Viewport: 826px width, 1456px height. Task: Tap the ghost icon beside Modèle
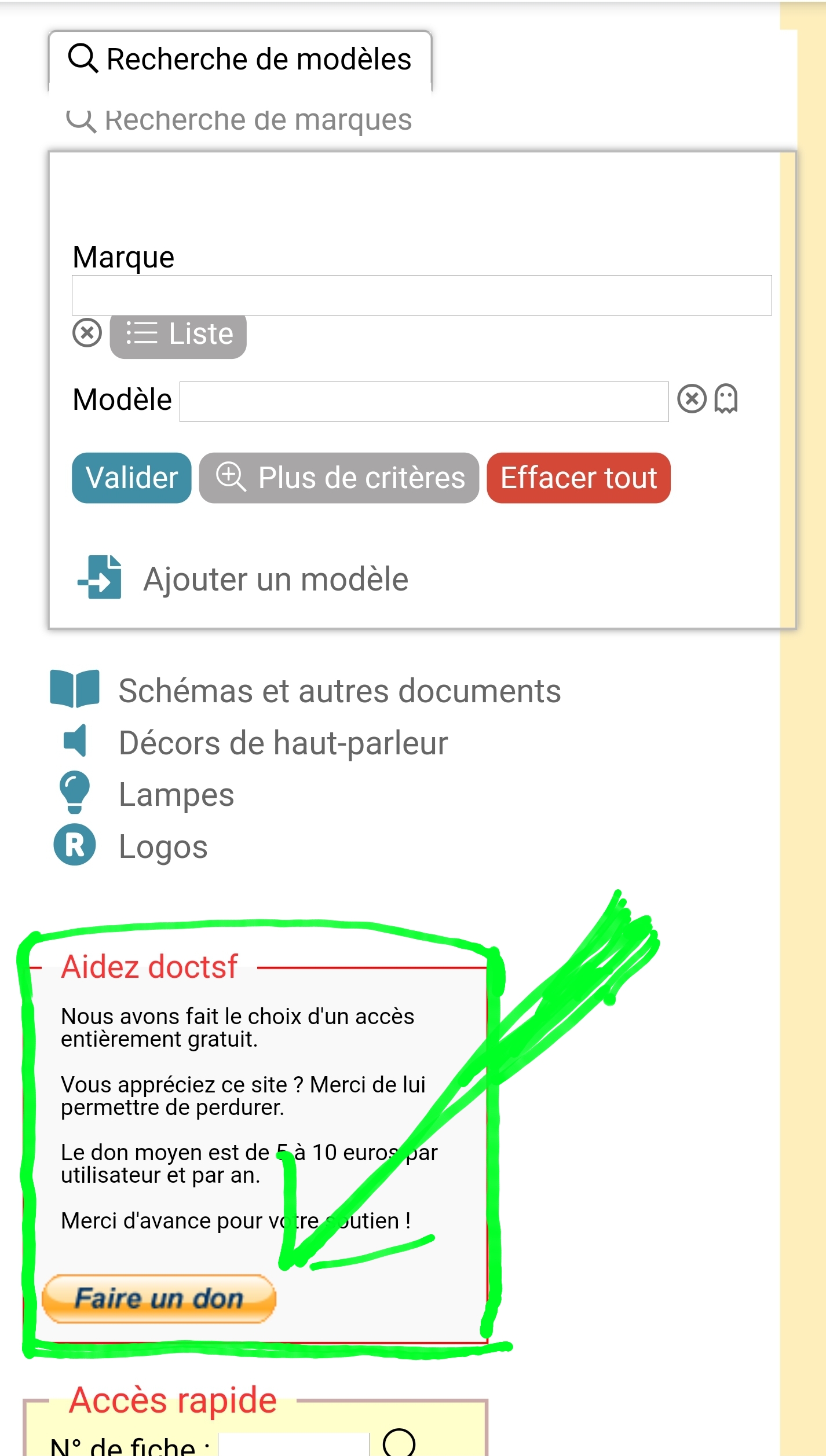726,399
